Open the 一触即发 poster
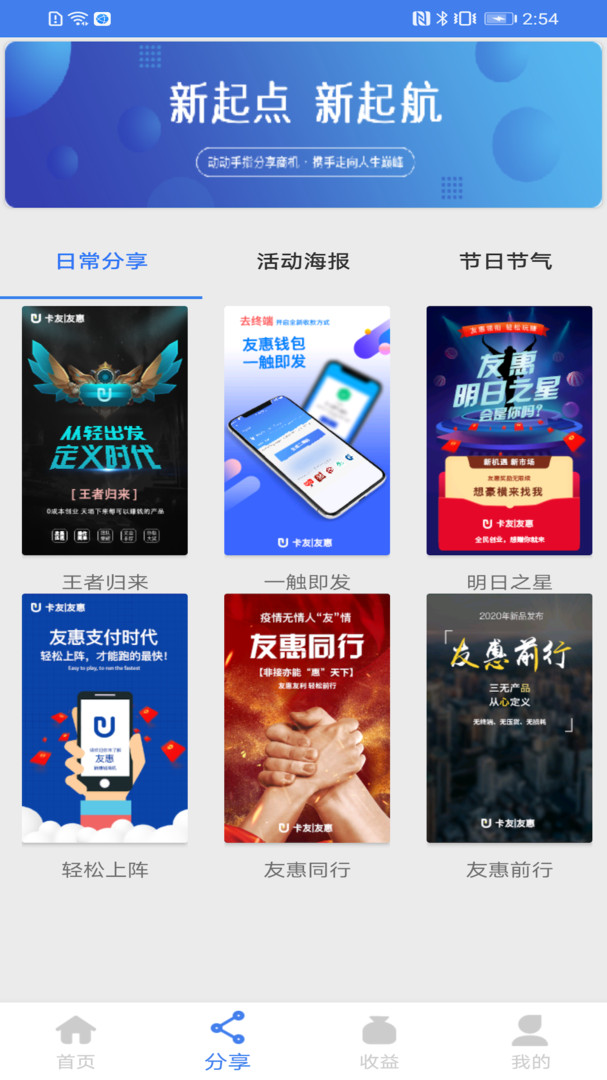 click(x=307, y=431)
